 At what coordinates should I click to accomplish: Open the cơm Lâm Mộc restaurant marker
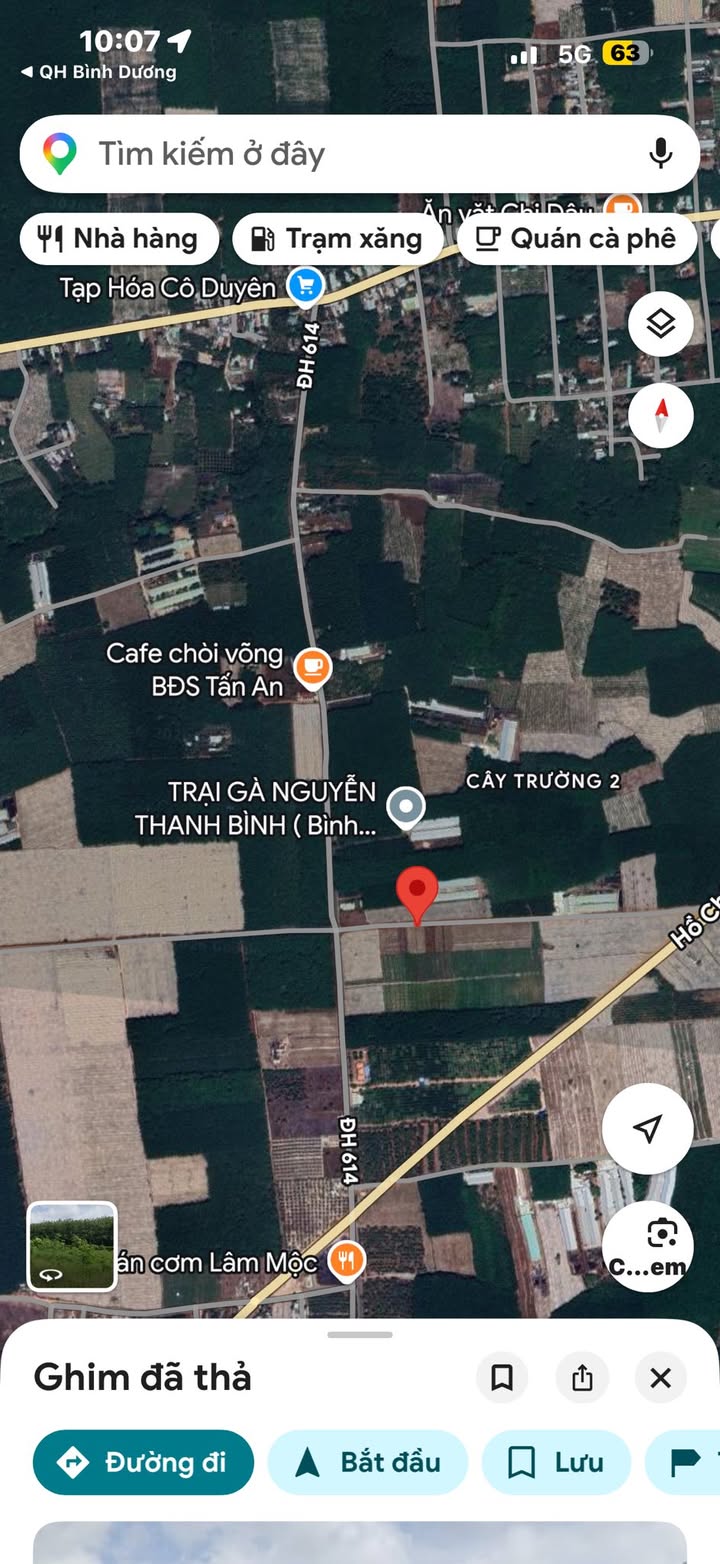(x=346, y=1261)
